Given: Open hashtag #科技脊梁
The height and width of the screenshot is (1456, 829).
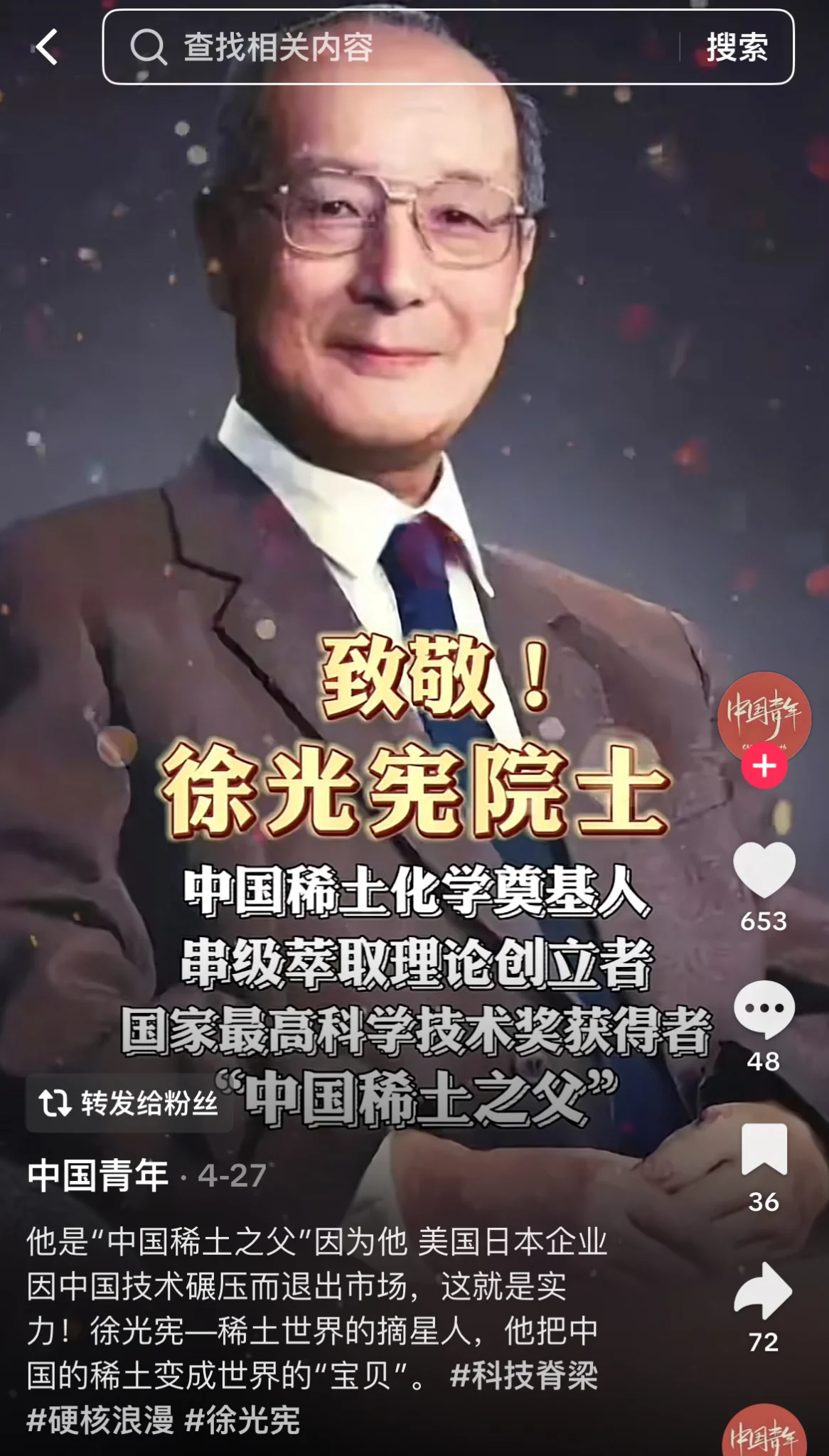Looking at the screenshot, I should tap(524, 1375).
